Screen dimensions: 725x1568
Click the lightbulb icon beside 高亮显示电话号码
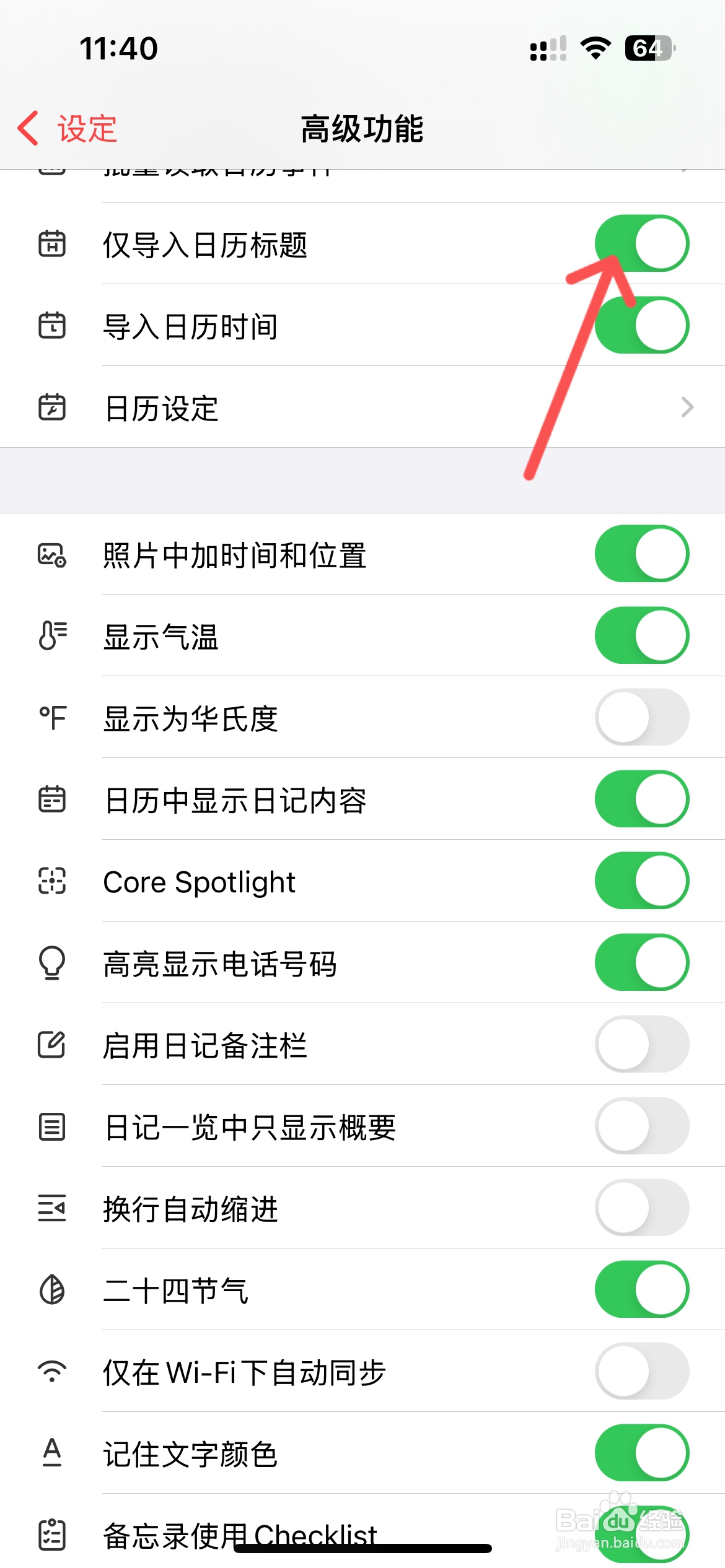pyautogui.click(x=53, y=963)
